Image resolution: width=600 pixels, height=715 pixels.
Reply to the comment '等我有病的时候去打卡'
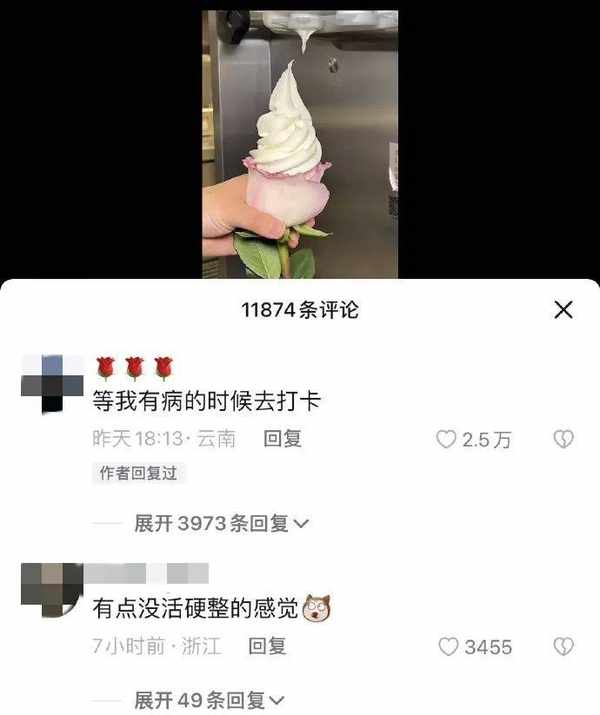pos(282,438)
